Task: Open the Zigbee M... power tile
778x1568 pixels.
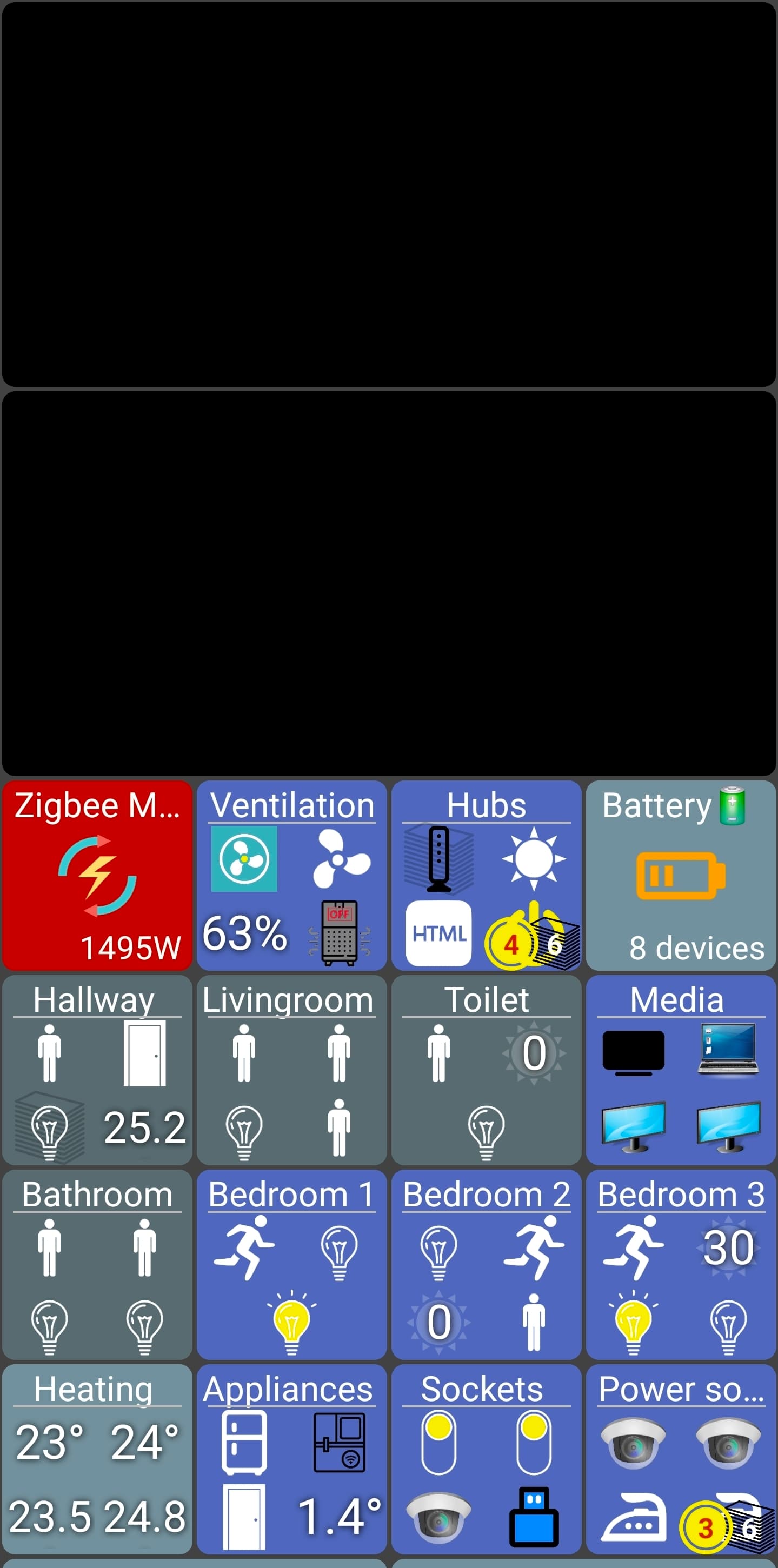Action: coord(97,875)
